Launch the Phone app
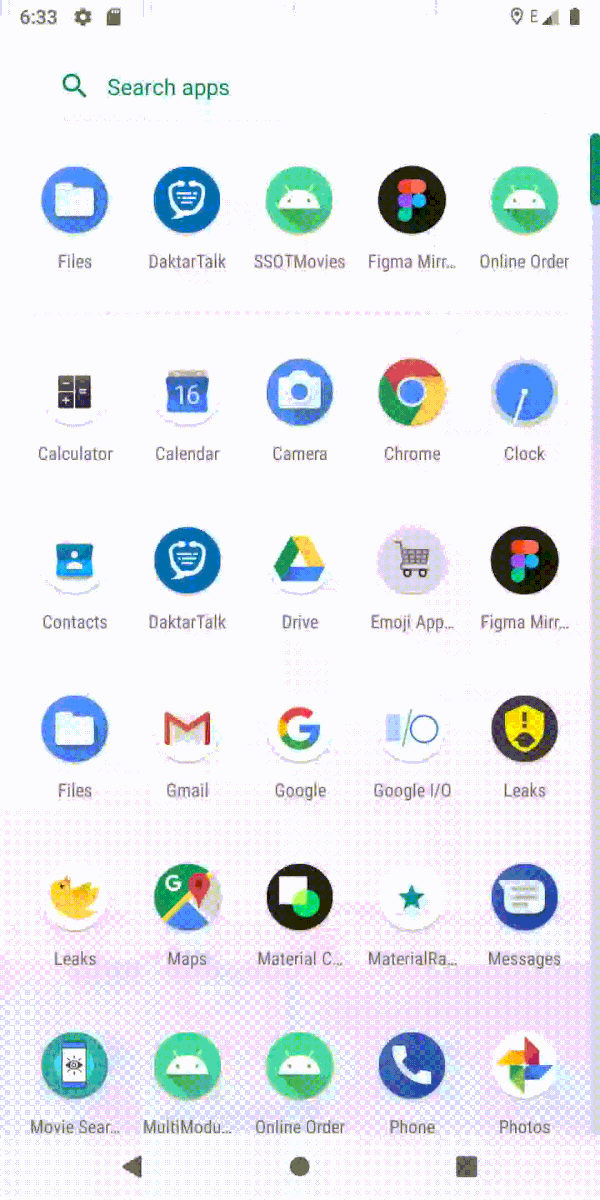 (412, 1066)
